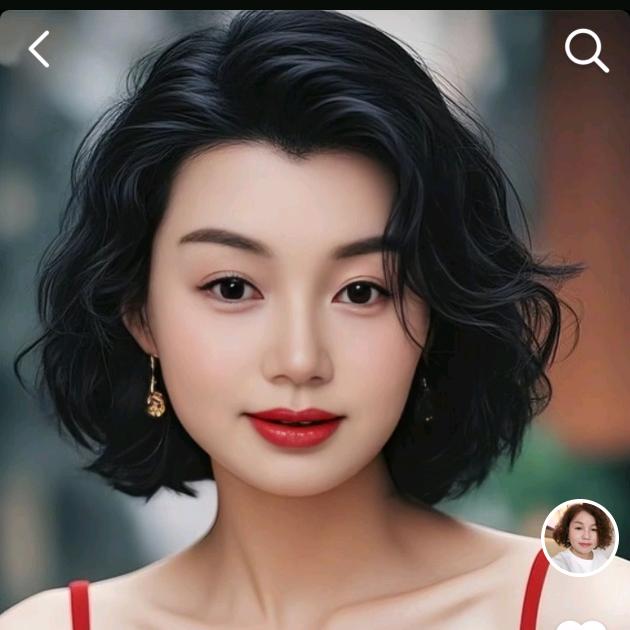Open the creator's round profile avatar
This screenshot has height=630, width=630.
point(580,538)
